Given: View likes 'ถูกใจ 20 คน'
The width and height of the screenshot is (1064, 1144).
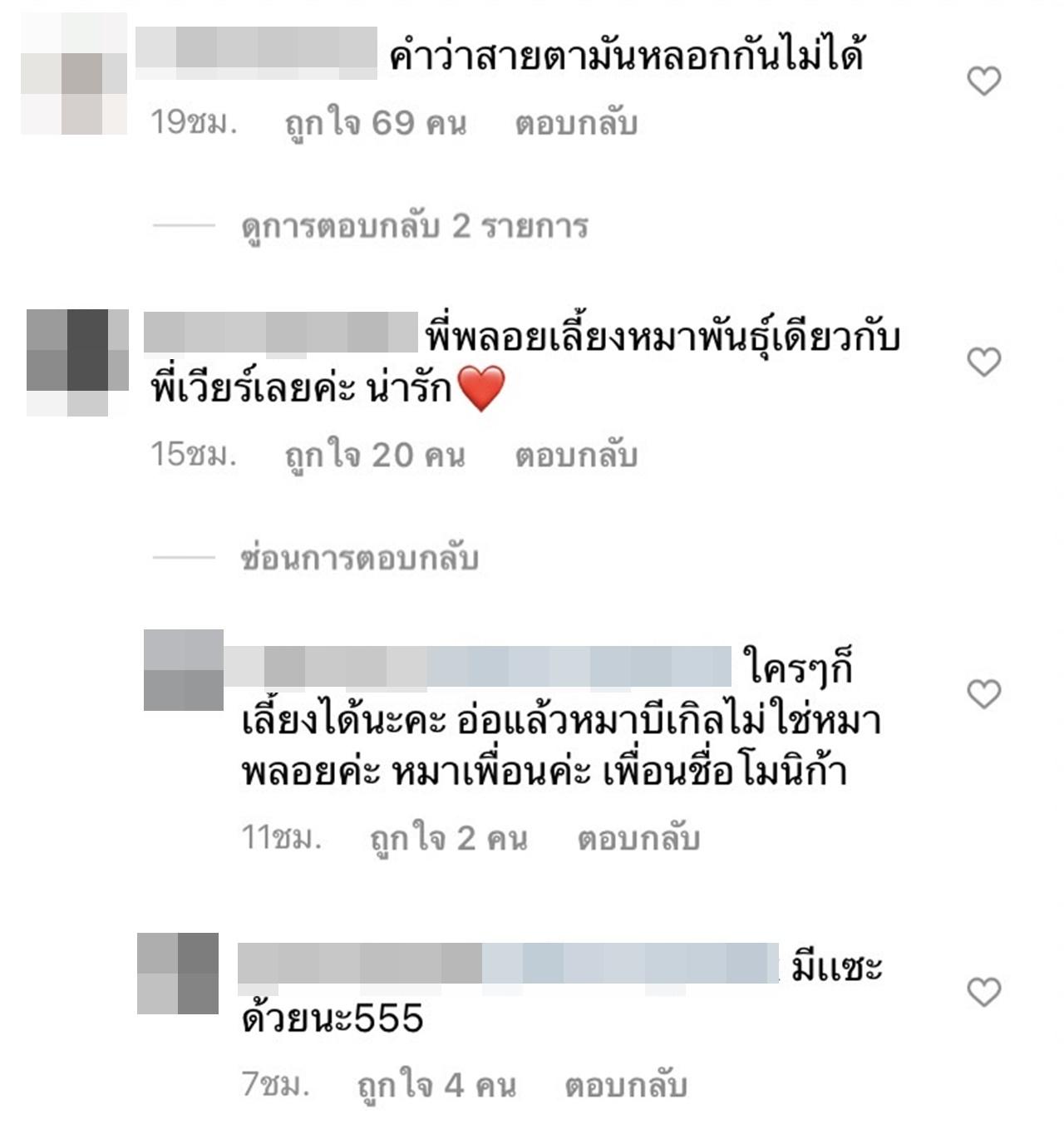Looking at the screenshot, I should (374, 455).
